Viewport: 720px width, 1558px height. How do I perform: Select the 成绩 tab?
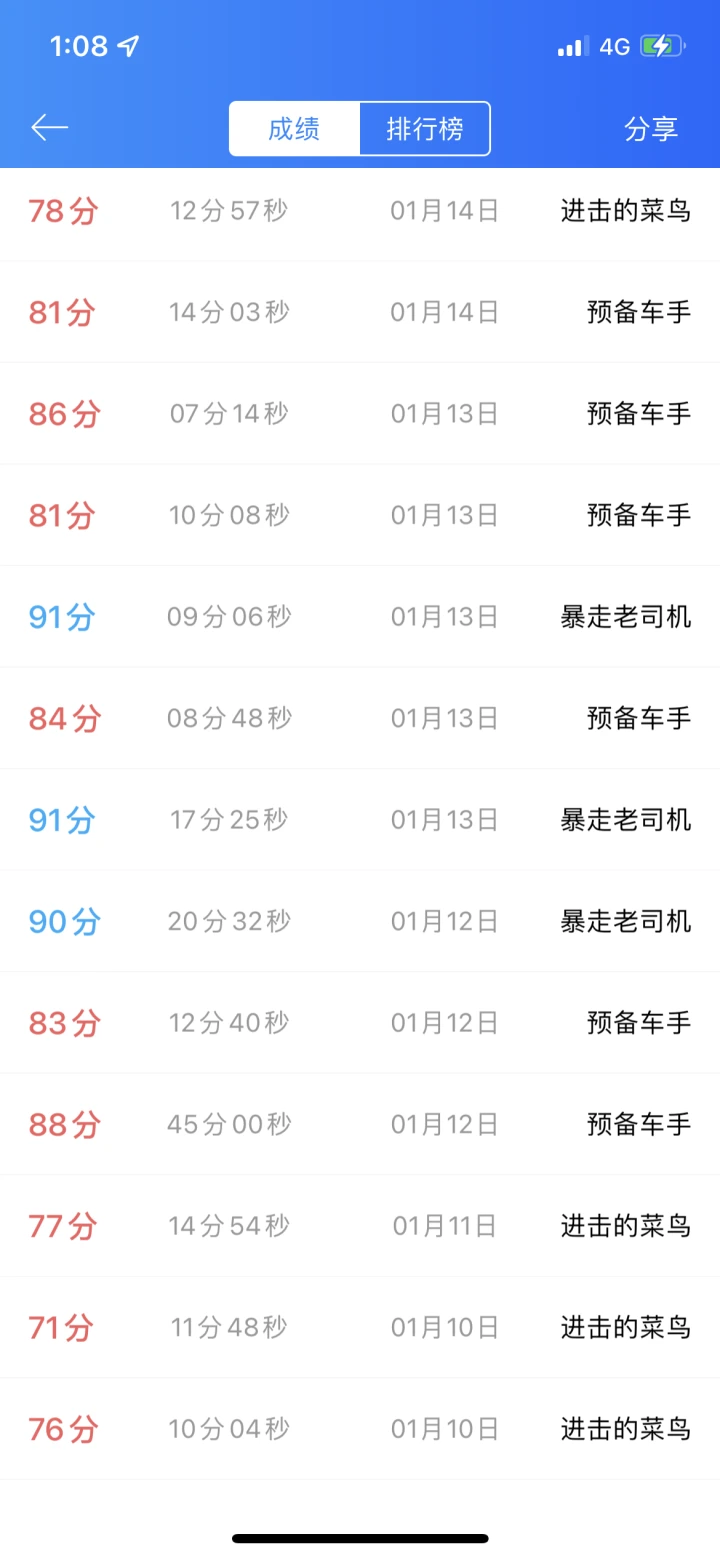(x=294, y=129)
